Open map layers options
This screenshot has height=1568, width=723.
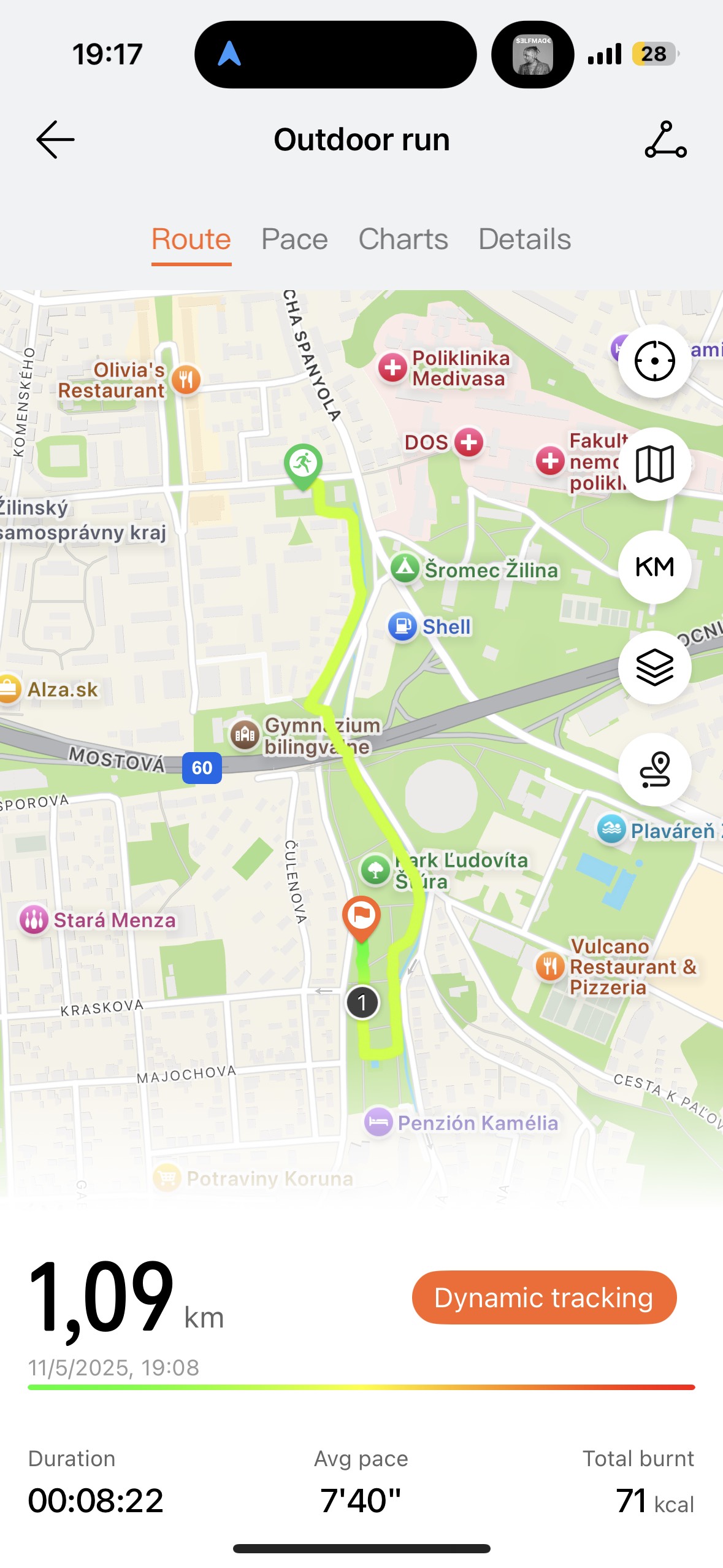pyautogui.click(x=654, y=667)
